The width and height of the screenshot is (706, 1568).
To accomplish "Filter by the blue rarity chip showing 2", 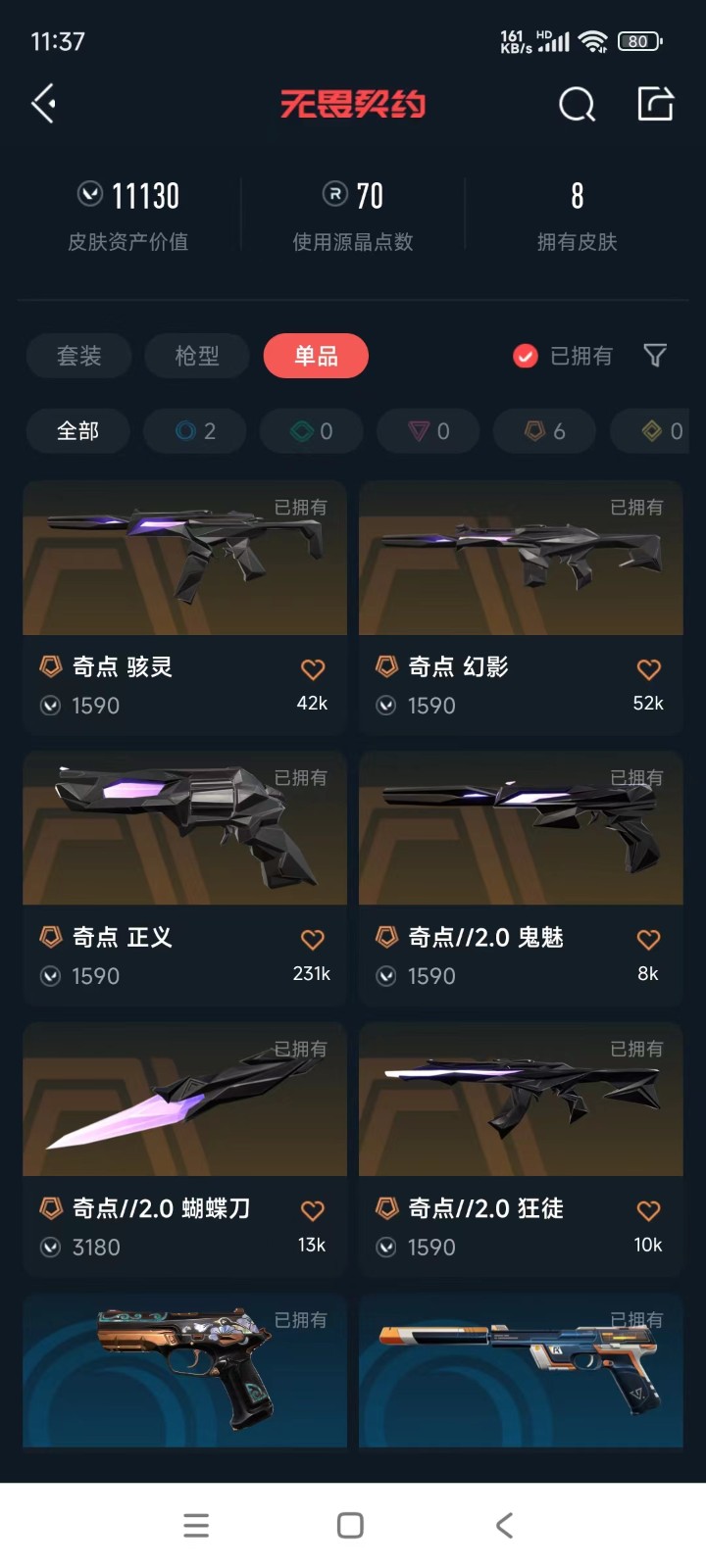I will [x=194, y=431].
